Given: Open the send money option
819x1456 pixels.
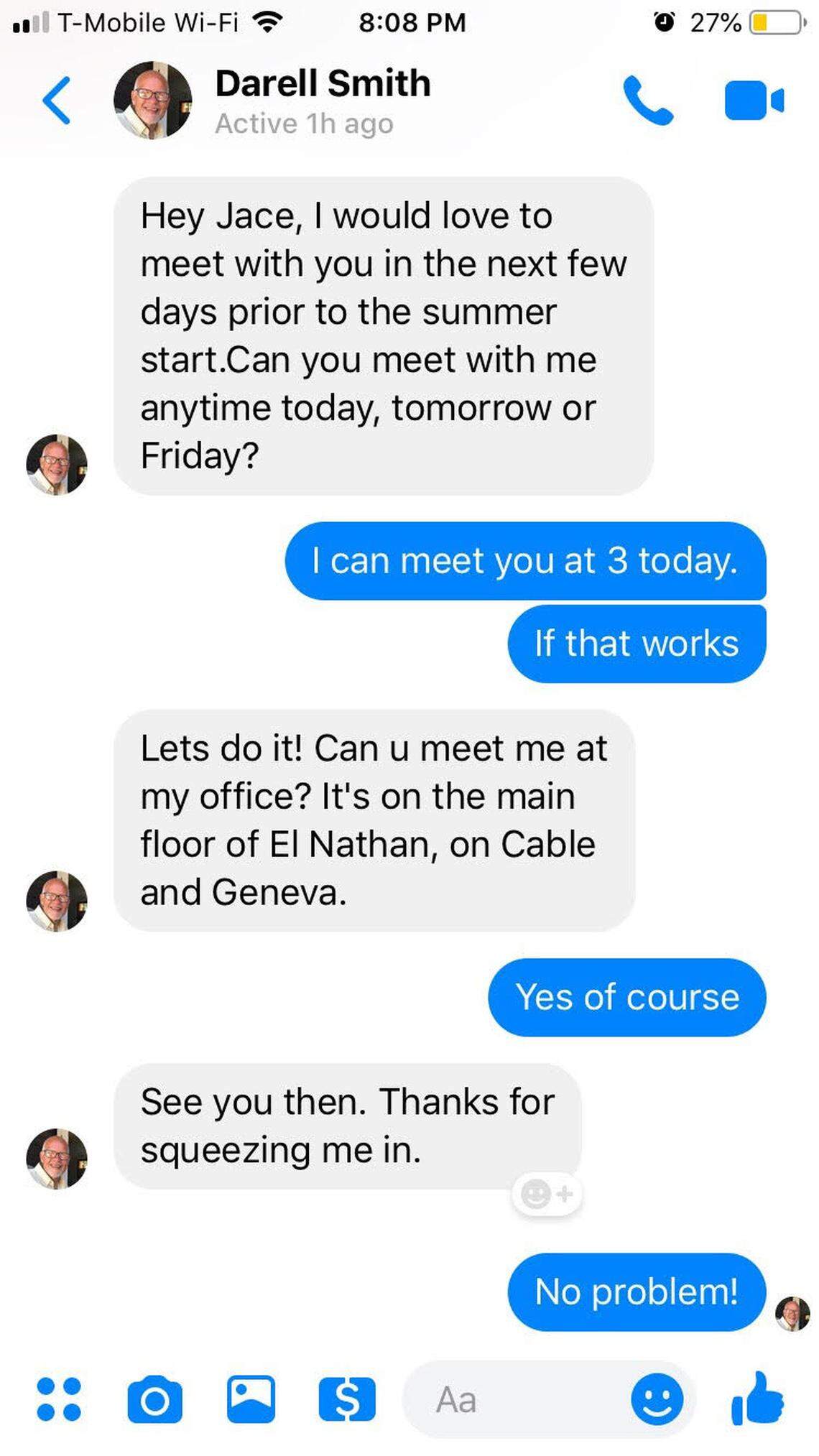Looking at the screenshot, I should point(347,1399).
